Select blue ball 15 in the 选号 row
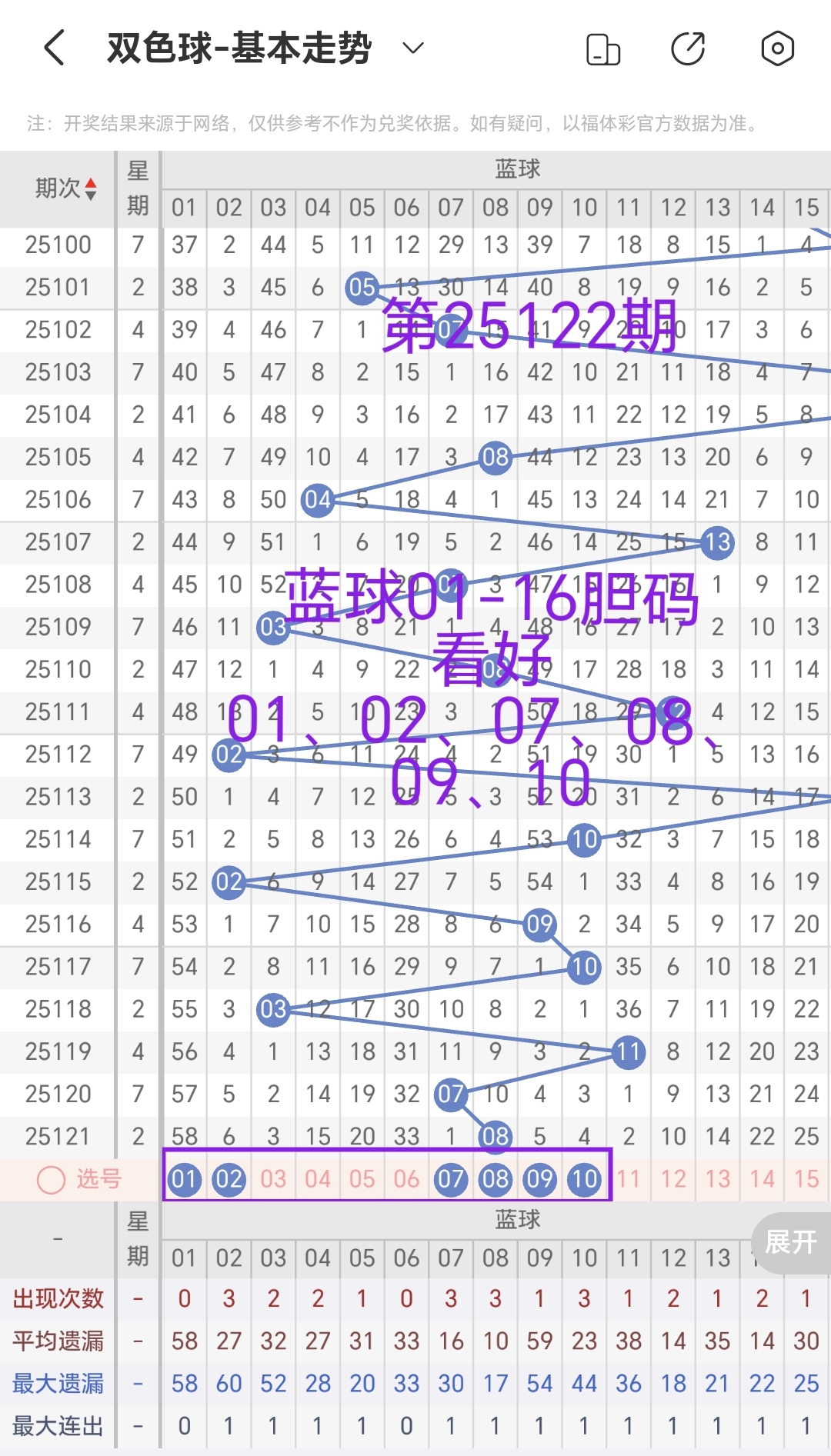The image size is (831, 1456). 806,1179
